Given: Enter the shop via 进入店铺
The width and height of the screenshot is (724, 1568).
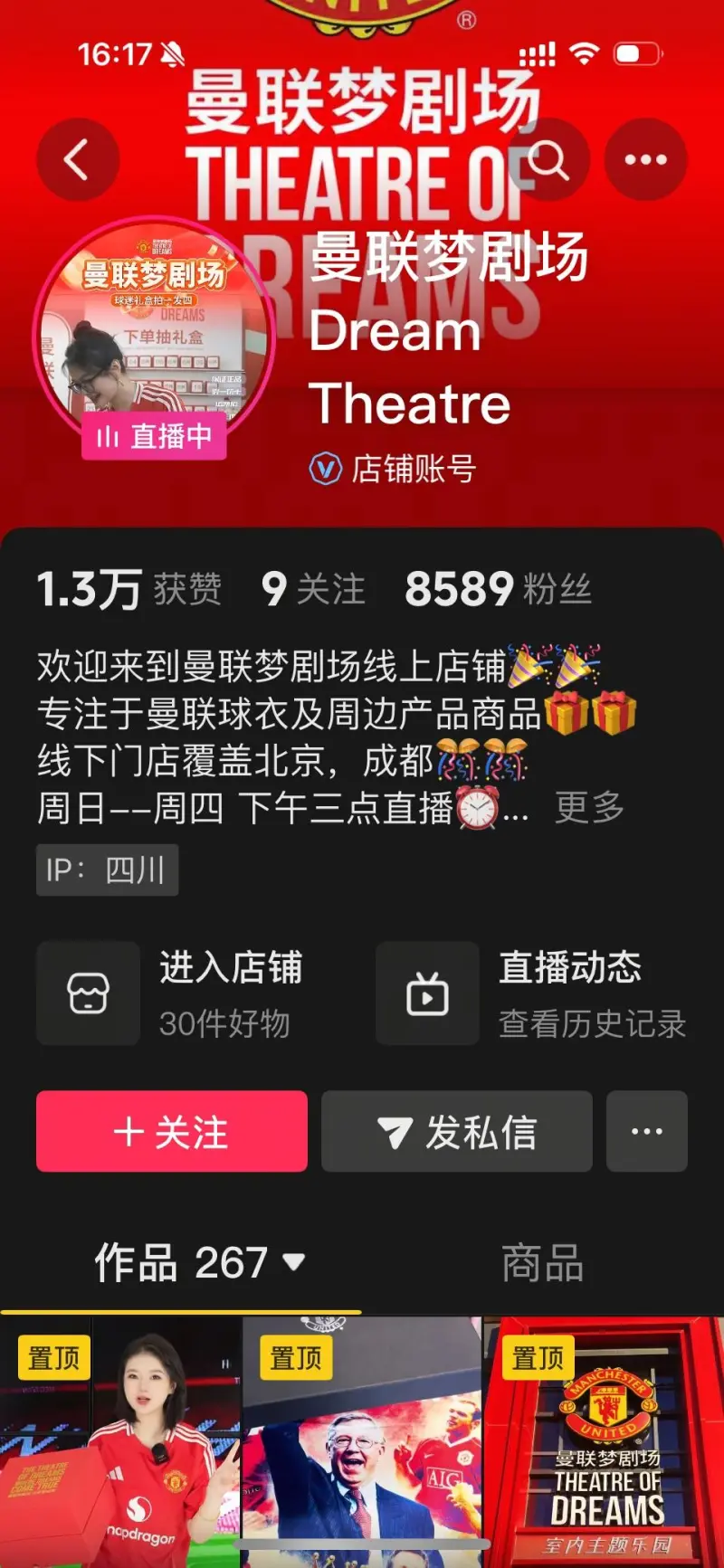Looking at the screenshot, I should point(172,993).
